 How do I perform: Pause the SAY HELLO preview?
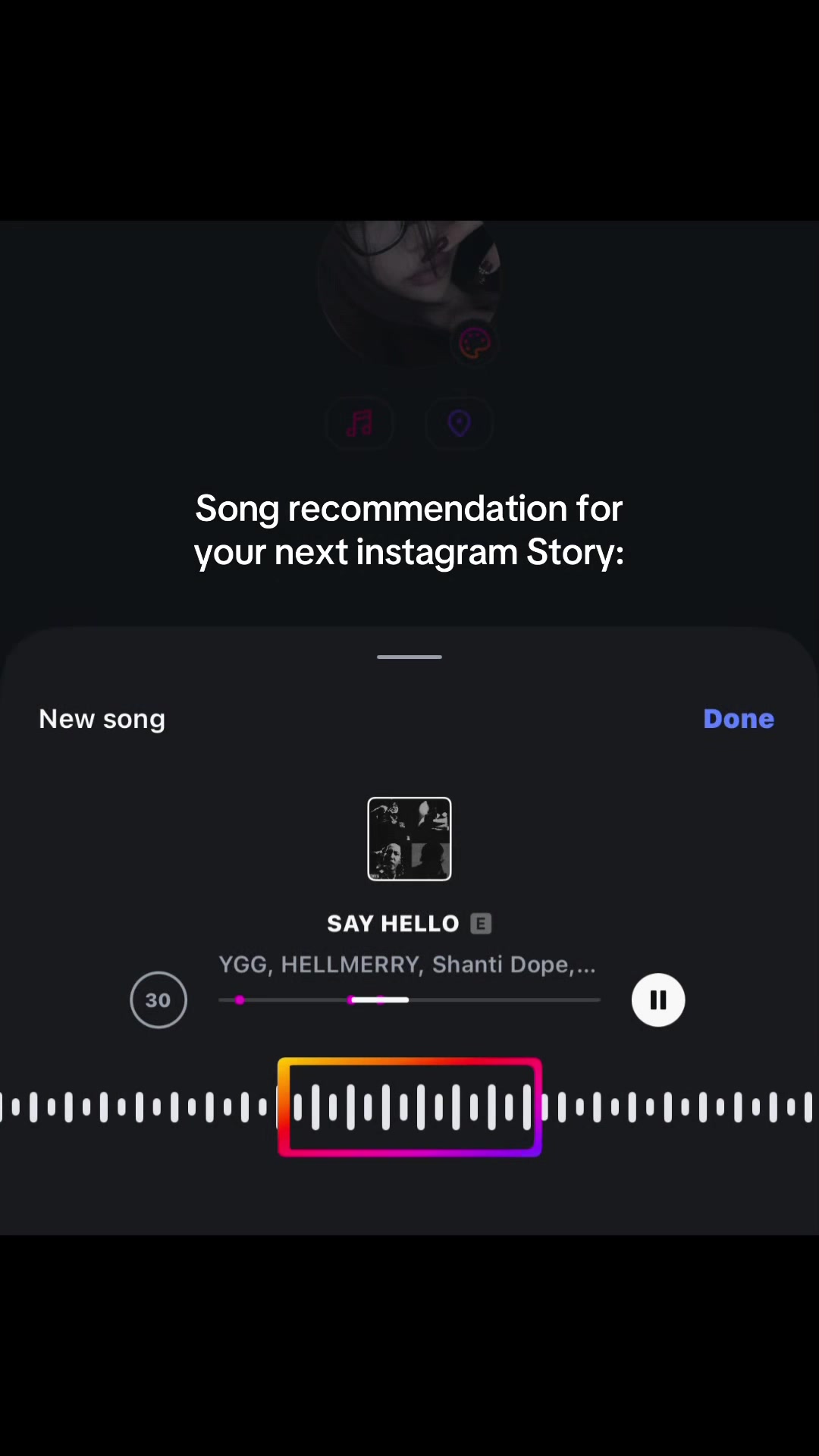click(x=658, y=999)
